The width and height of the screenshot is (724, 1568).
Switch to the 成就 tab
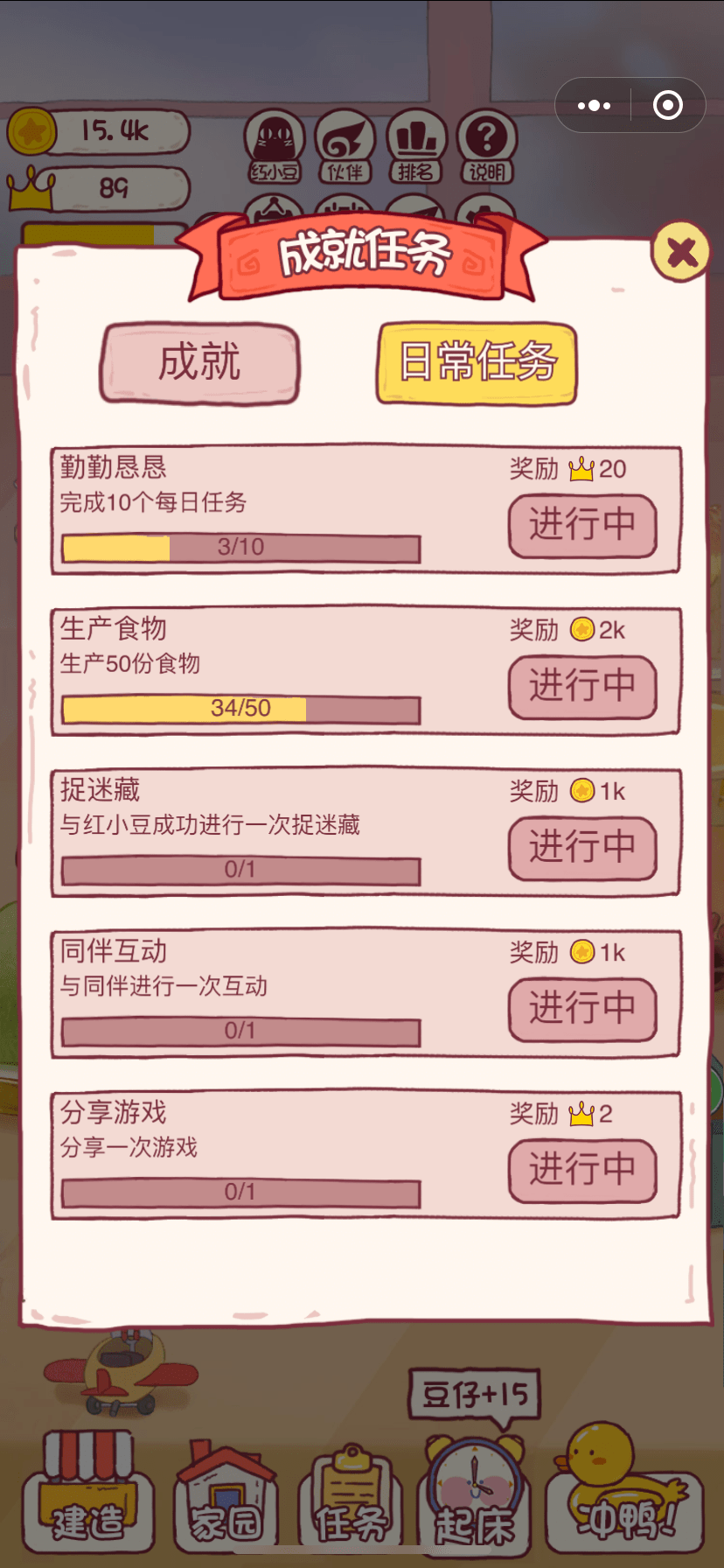pyautogui.click(x=199, y=364)
